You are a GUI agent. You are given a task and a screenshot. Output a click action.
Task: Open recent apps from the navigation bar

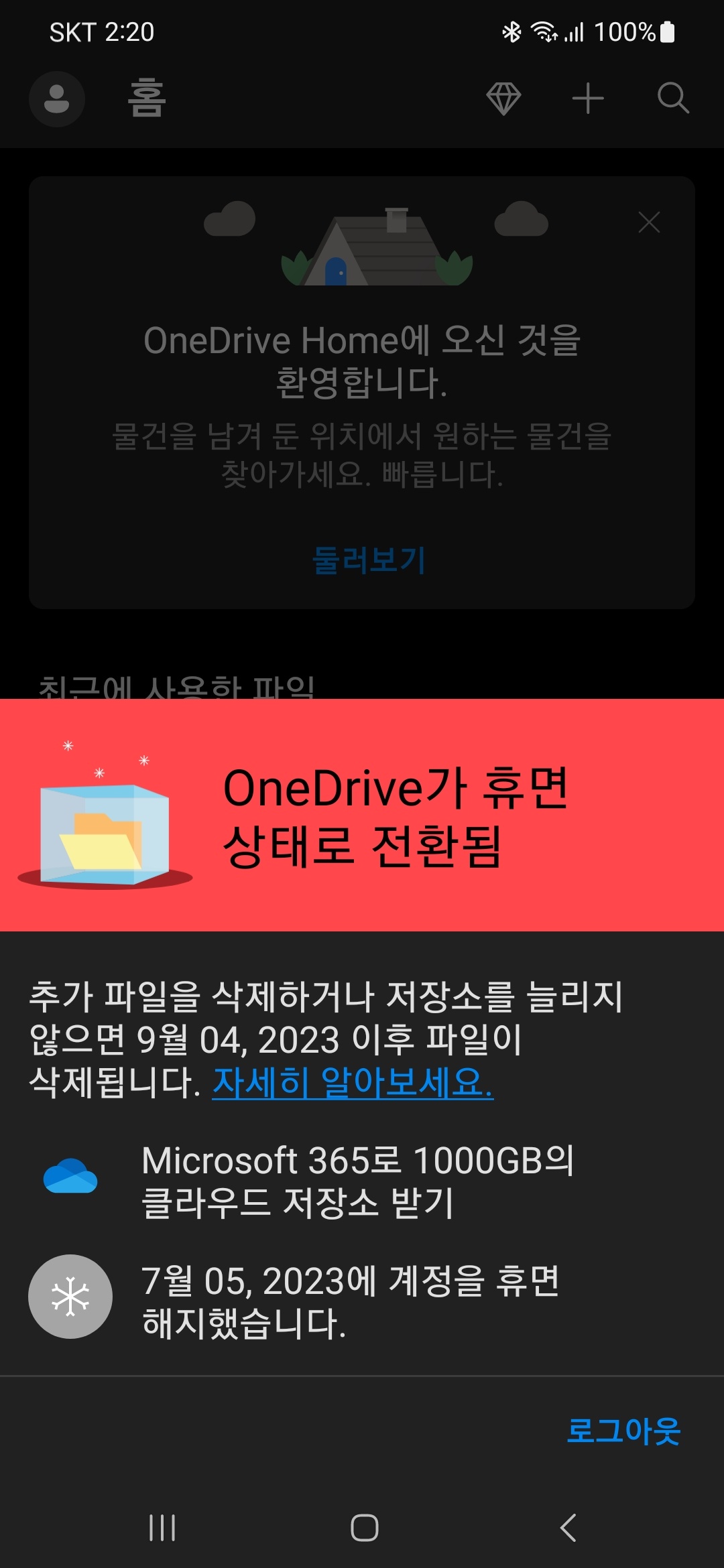(x=162, y=1528)
